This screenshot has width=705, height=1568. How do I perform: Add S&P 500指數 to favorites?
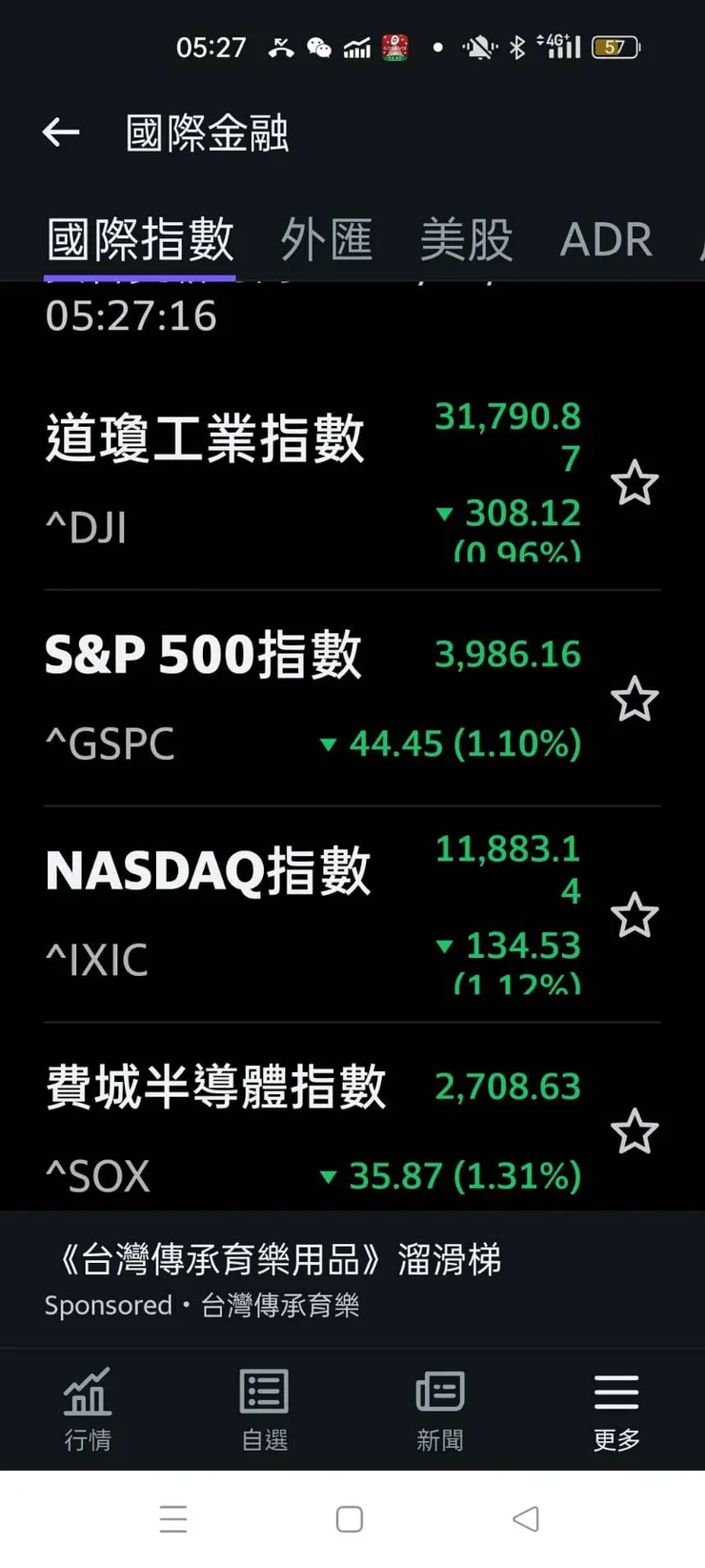click(x=634, y=700)
